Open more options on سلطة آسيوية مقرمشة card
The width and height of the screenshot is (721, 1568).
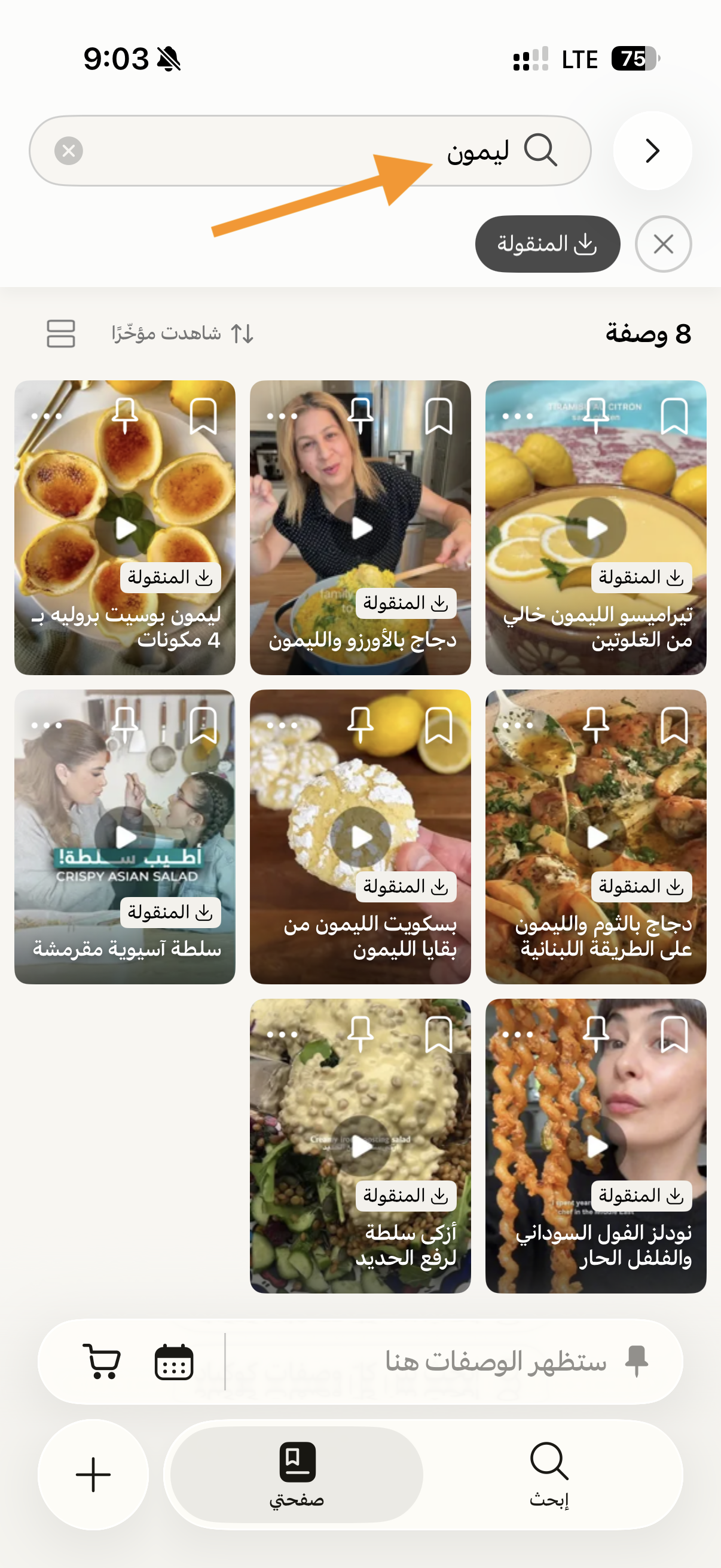coord(47,725)
